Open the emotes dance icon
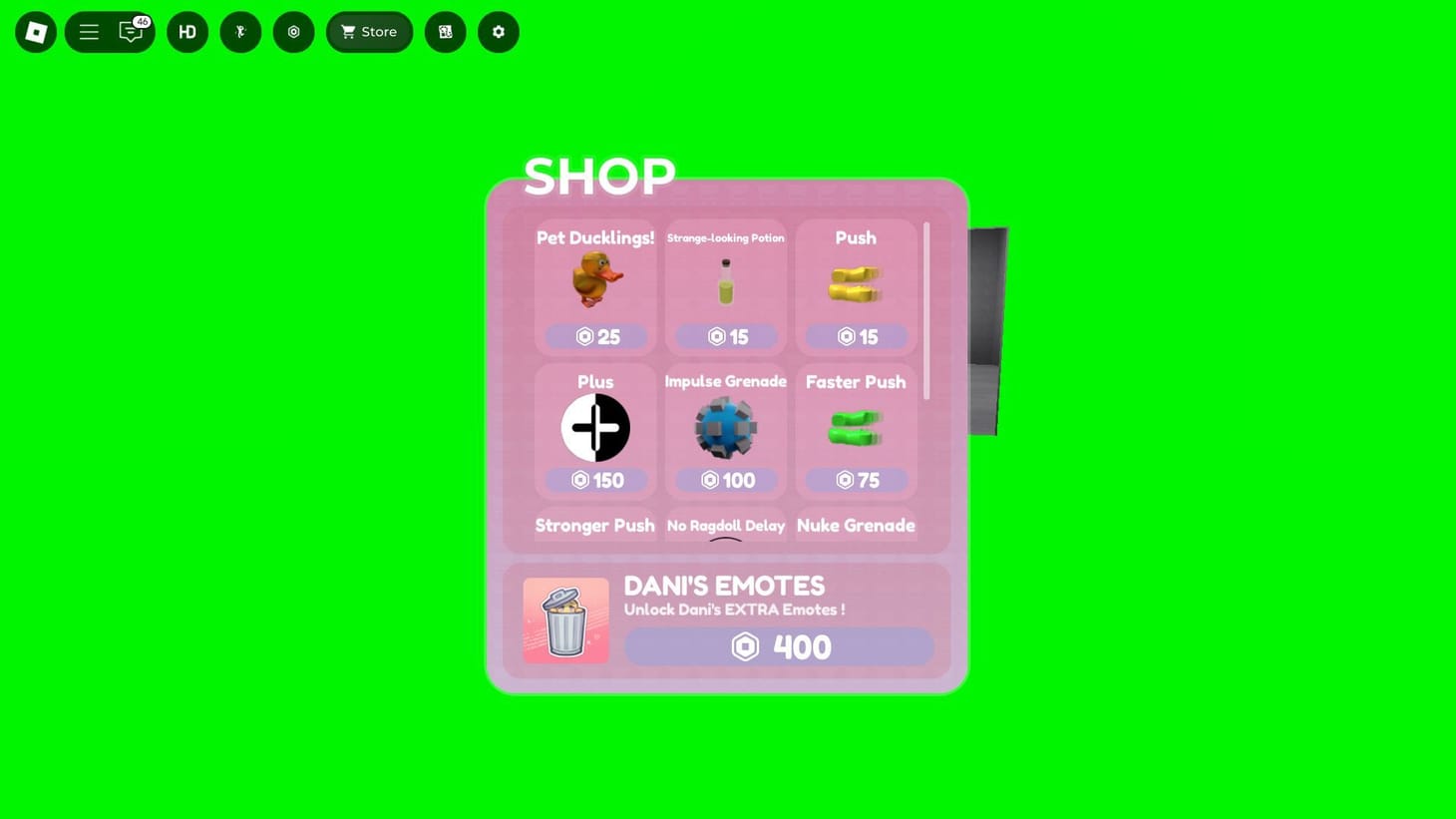1456x819 pixels. [240, 32]
